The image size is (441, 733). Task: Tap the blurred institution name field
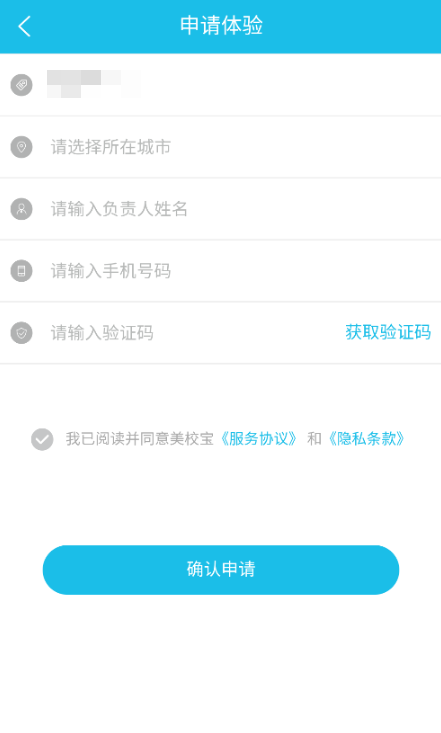(220, 85)
